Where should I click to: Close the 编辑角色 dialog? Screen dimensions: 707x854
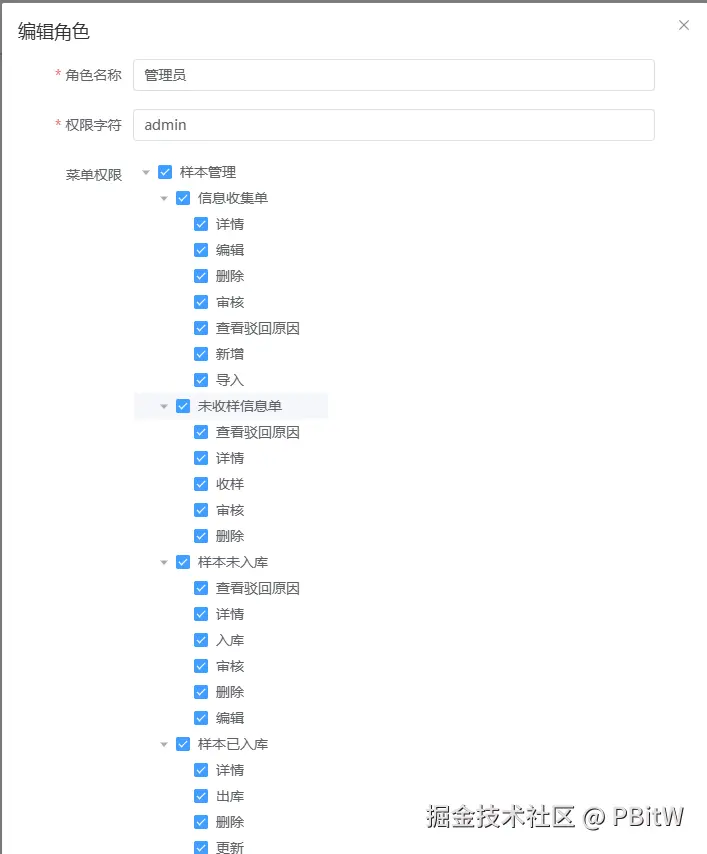tap(684, 25)
